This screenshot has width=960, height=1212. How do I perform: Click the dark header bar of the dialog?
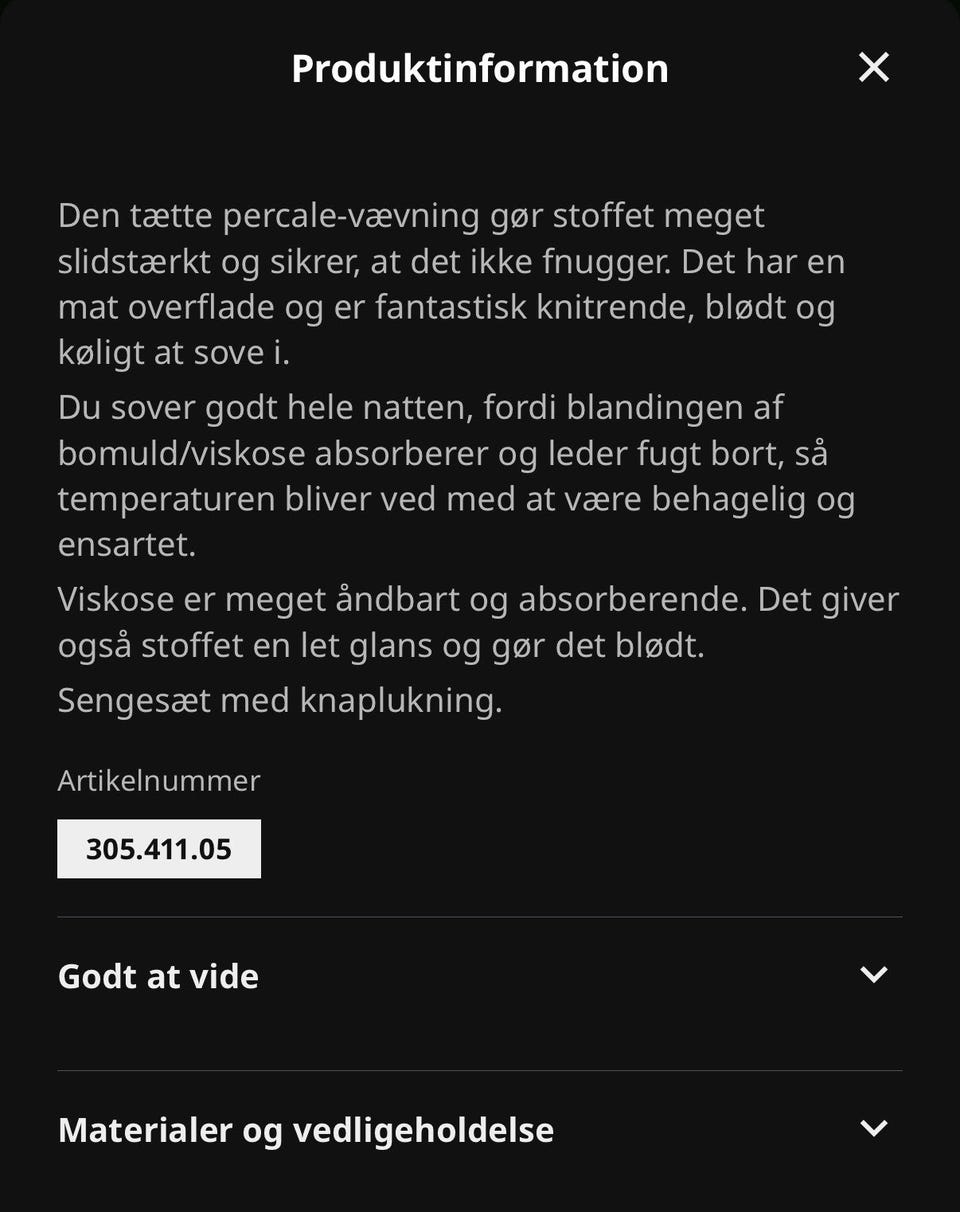480,68
